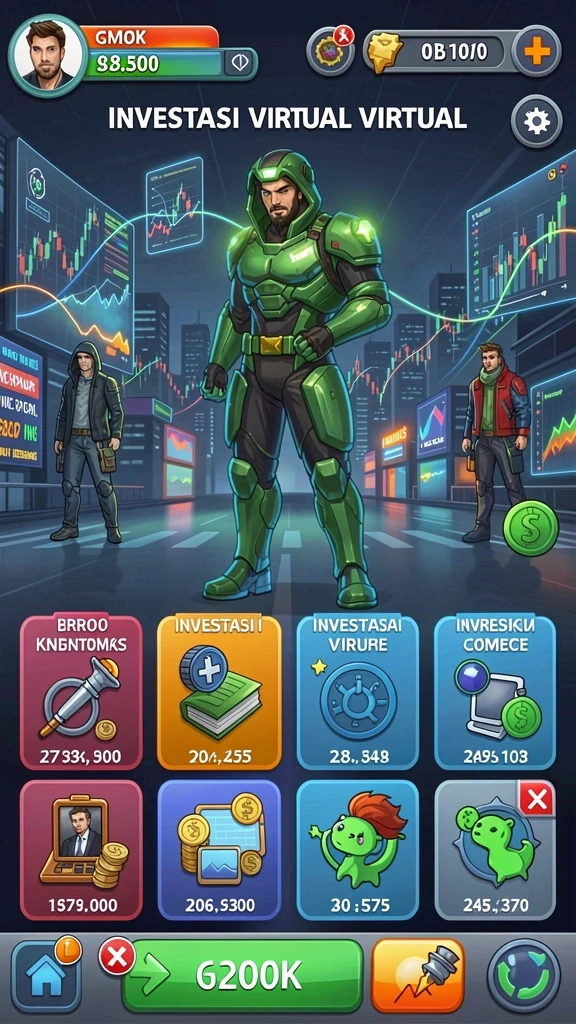The image size is (576, 1024).
Task: Open the card priced 1579,000
Action: point(82,850)
